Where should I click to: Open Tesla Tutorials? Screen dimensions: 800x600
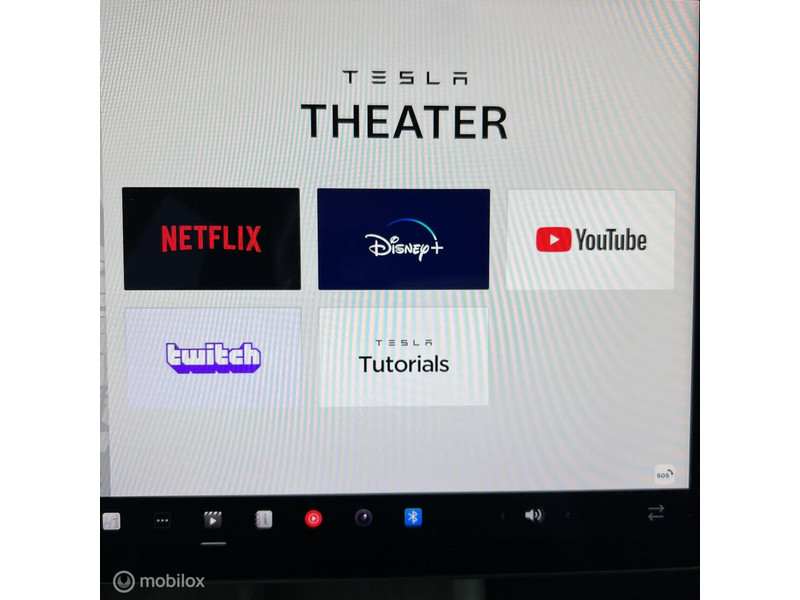[403, 356]
